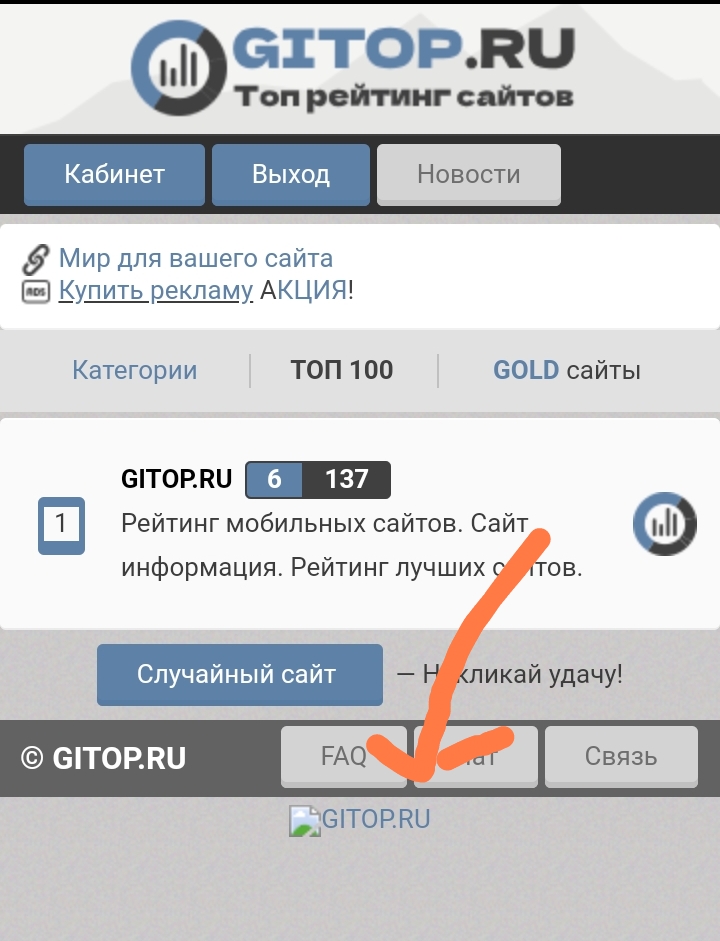
Task: Open the Кабинет button
Action: [114, 174]
